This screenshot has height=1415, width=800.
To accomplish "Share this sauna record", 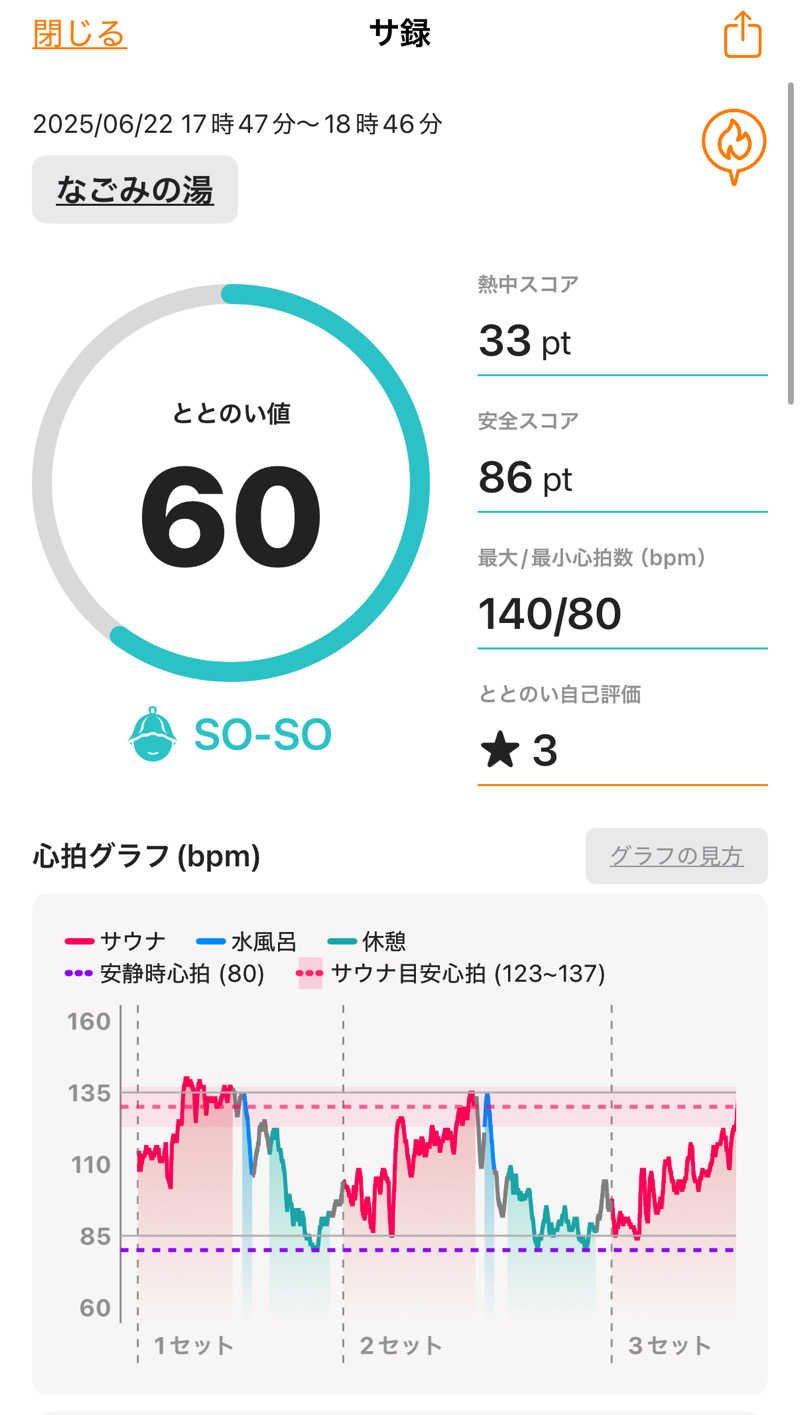I will (742, 36).
